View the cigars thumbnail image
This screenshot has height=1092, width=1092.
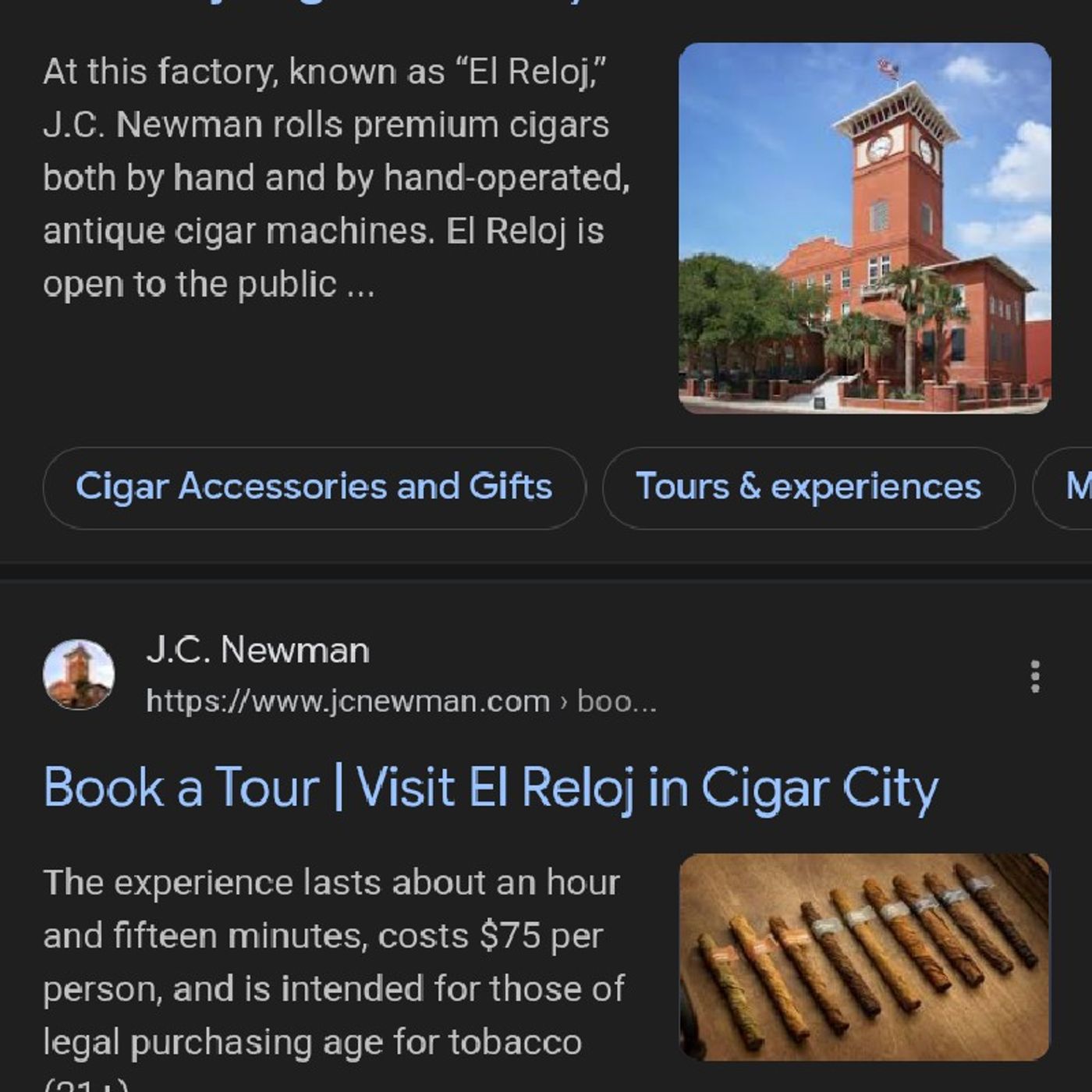click(x=864, y=956)
